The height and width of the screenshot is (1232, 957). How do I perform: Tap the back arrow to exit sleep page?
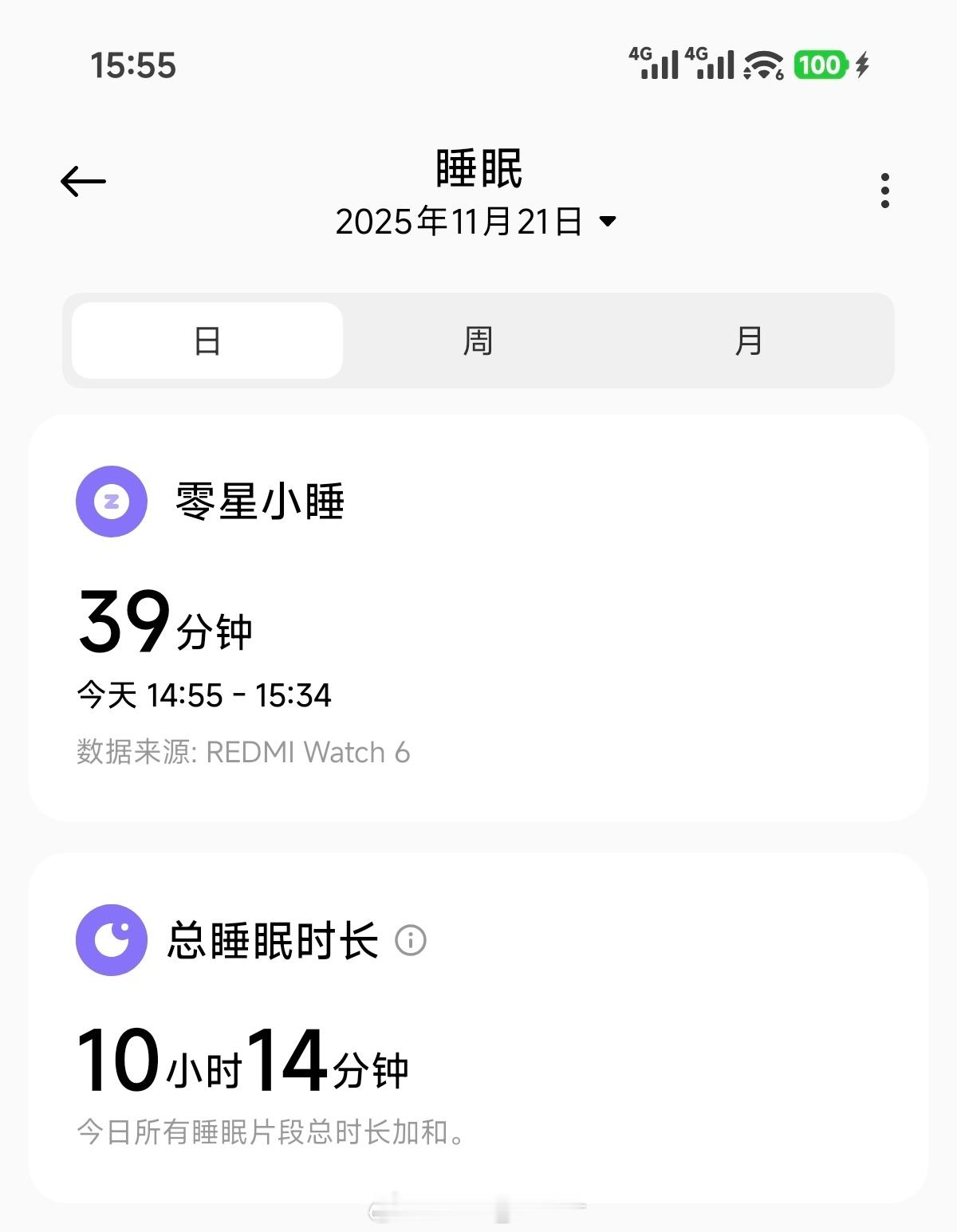click(83, 181)
